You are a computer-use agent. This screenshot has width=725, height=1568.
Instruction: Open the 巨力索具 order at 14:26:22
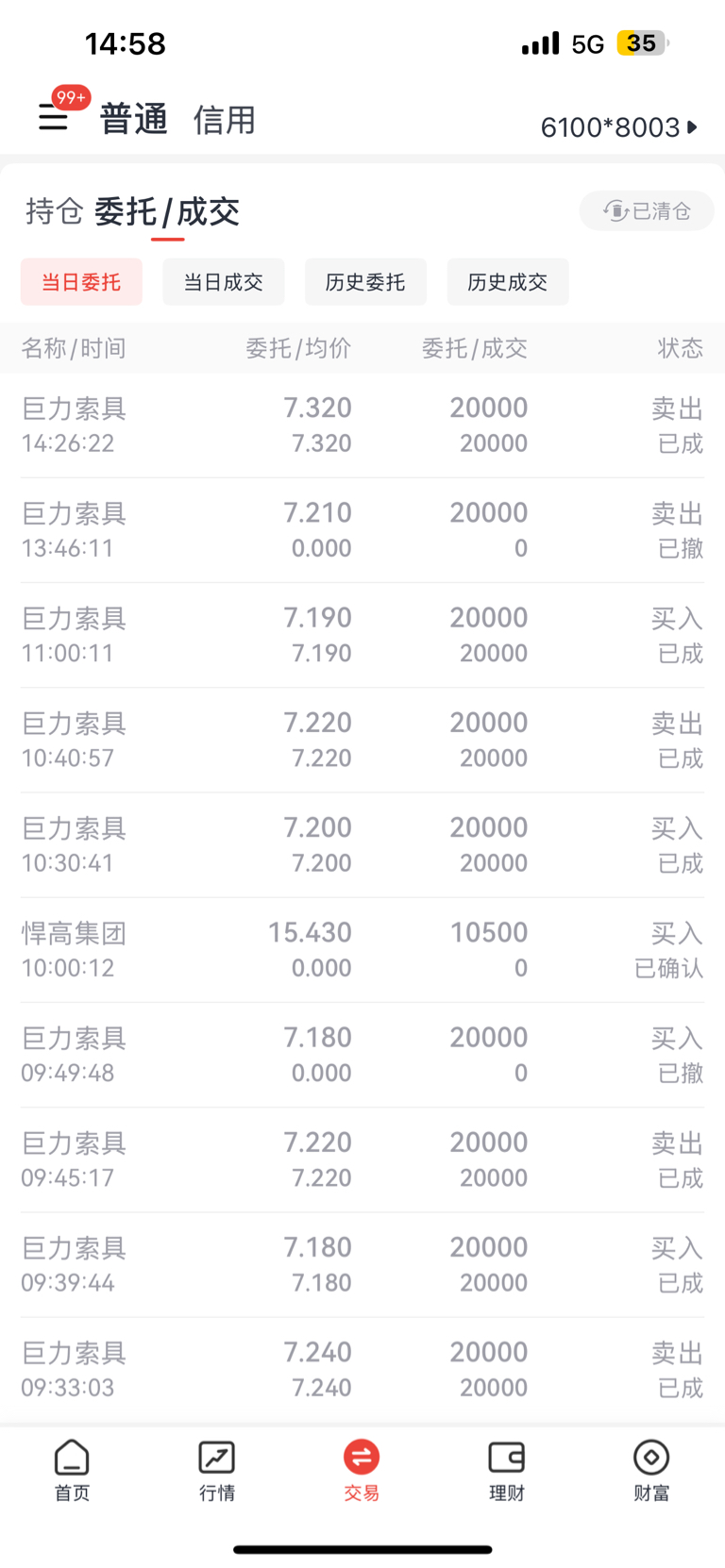pos(362,425)
